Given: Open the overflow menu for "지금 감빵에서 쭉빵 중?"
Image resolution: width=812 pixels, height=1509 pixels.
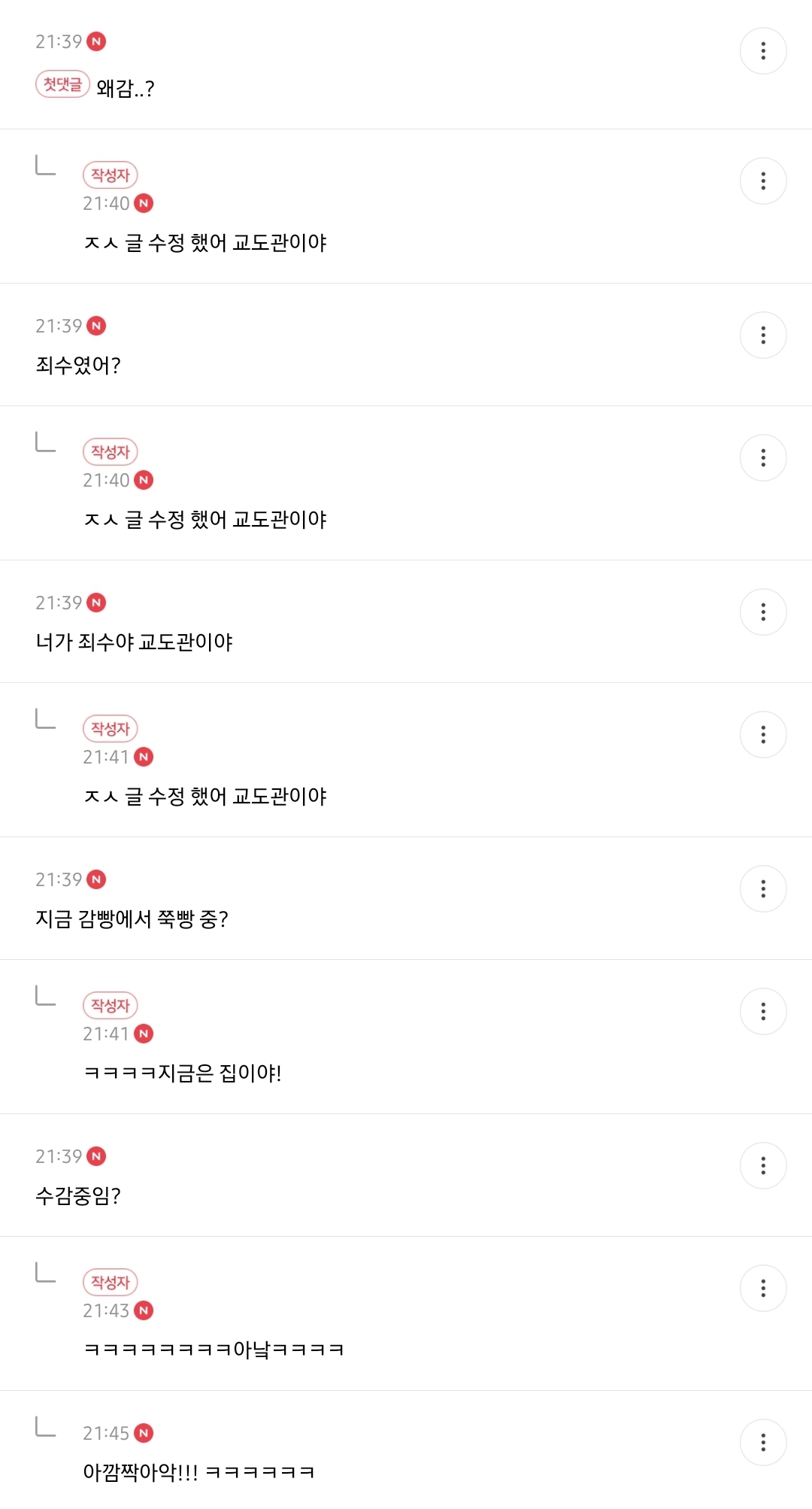Looking at the screenshot, I should tap(763, 889).
